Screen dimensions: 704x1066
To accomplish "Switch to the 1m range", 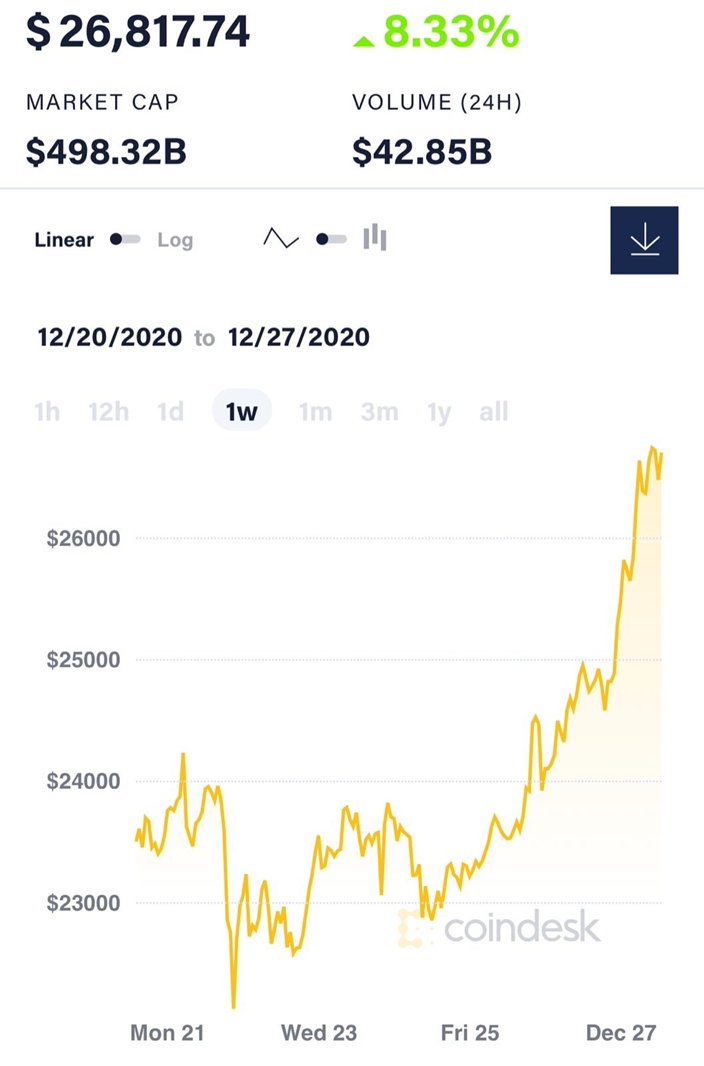I will (x=315, y=411).
